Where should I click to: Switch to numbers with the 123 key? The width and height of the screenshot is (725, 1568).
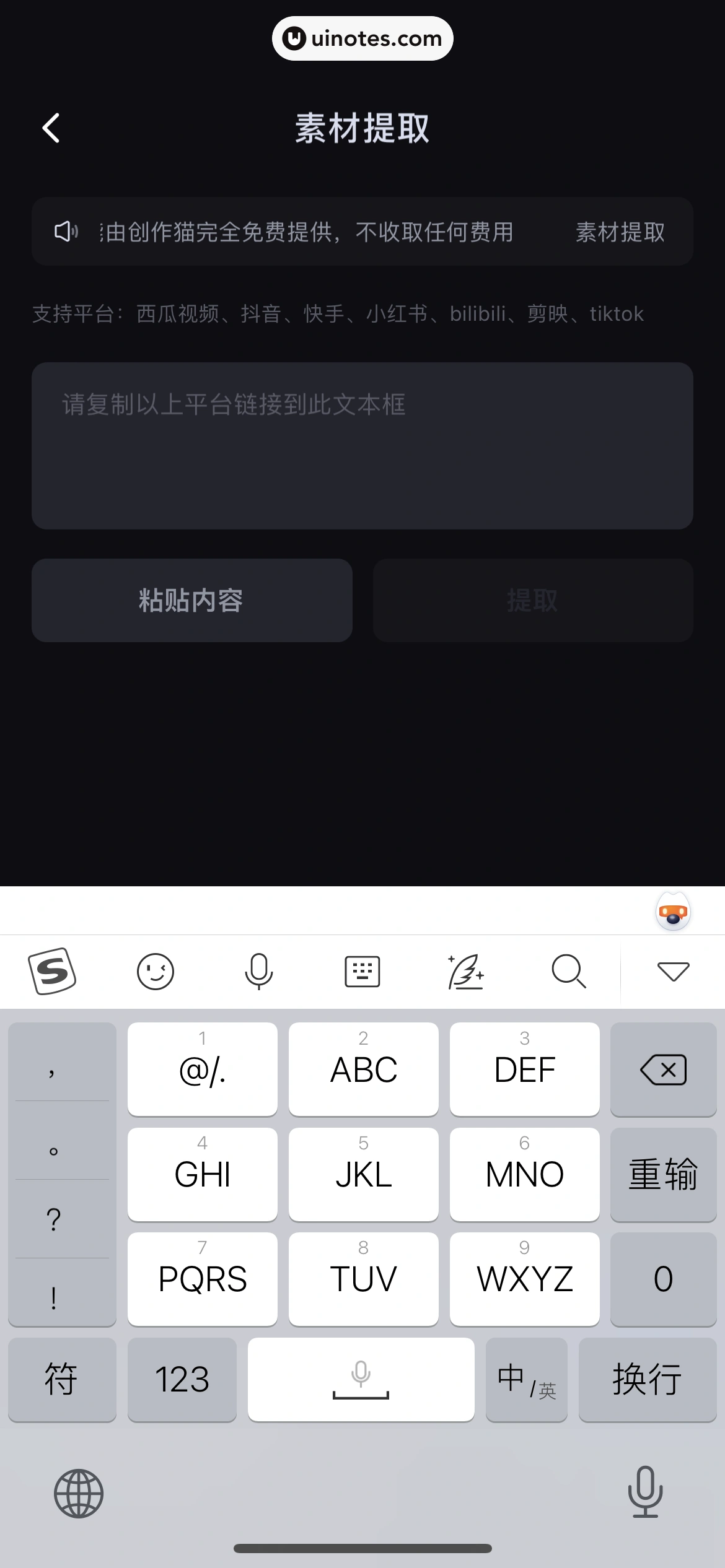pyautogui.click(x=182, y=1379)
